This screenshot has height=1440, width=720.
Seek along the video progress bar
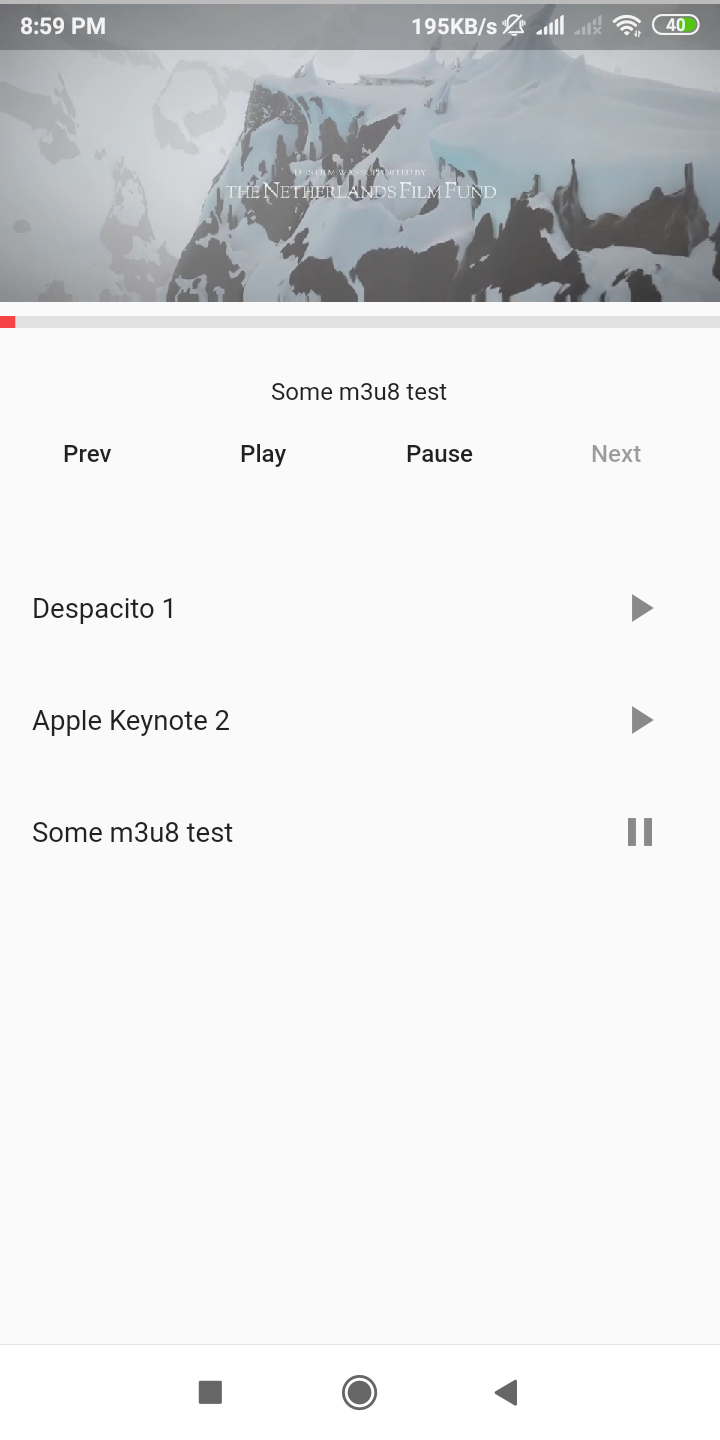click(x=360, y=322)
